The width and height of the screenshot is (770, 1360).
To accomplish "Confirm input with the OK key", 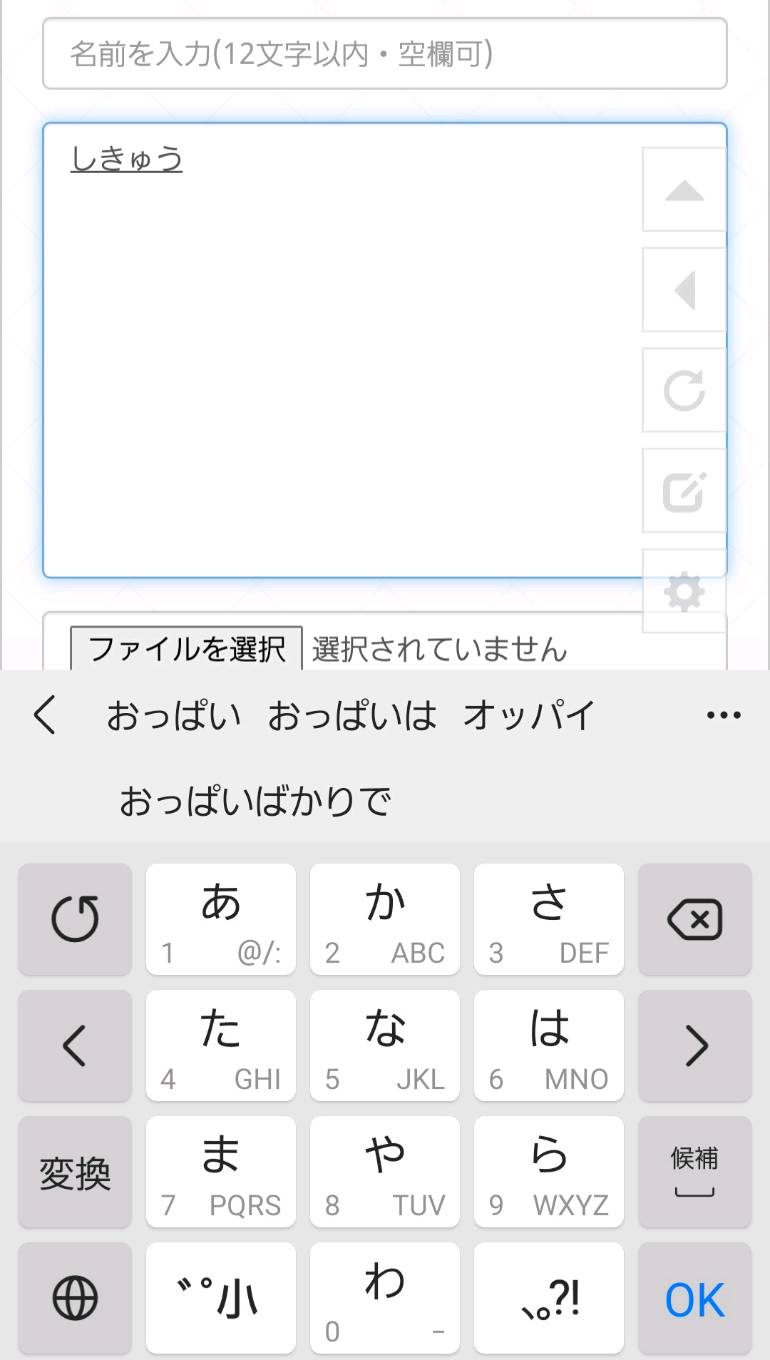I will (x=694, y=1299).
